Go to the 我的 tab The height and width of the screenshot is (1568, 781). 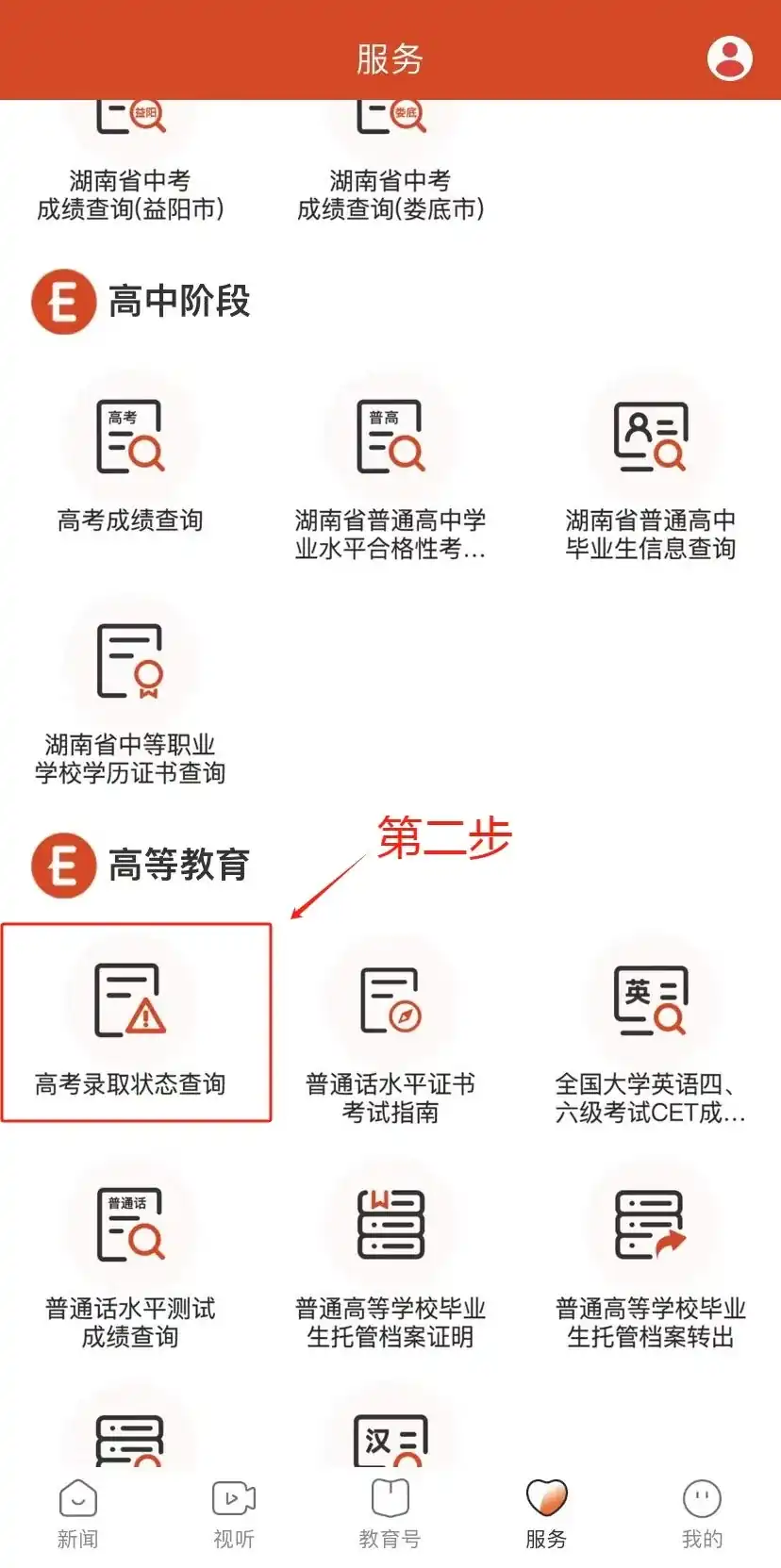click(x=702, y=1514)
